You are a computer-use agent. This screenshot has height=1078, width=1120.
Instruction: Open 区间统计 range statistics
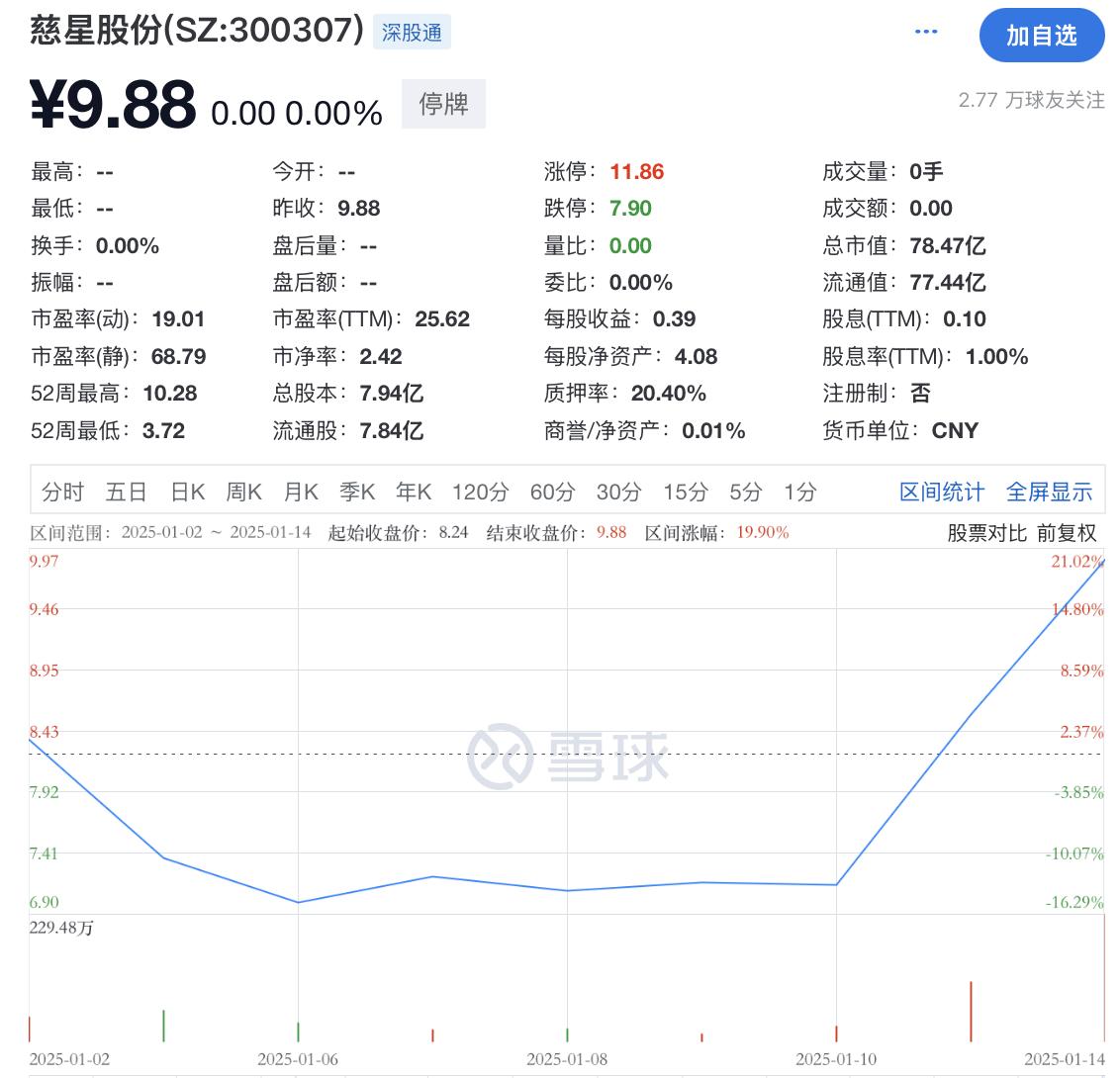tap(941, 492)
